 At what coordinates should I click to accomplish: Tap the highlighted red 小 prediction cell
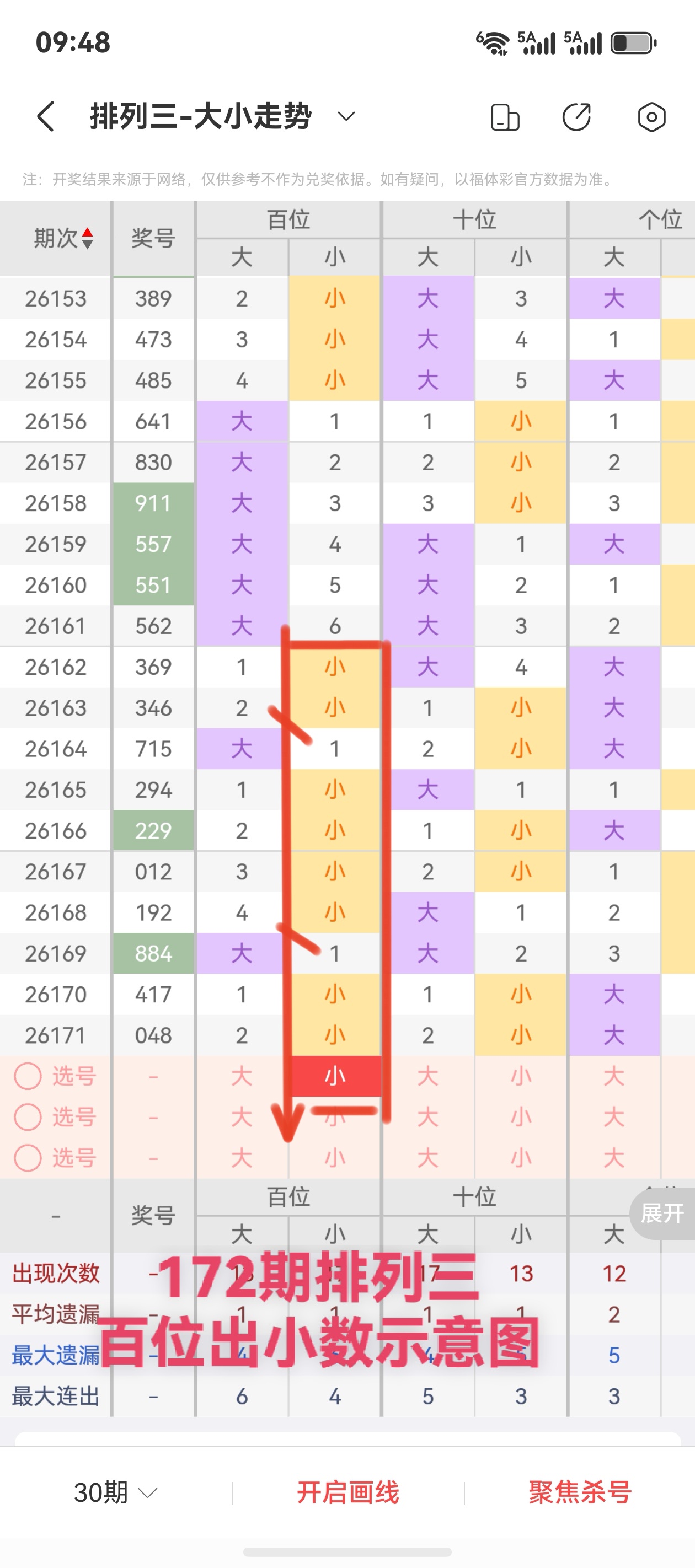(x=335, y=1076)
